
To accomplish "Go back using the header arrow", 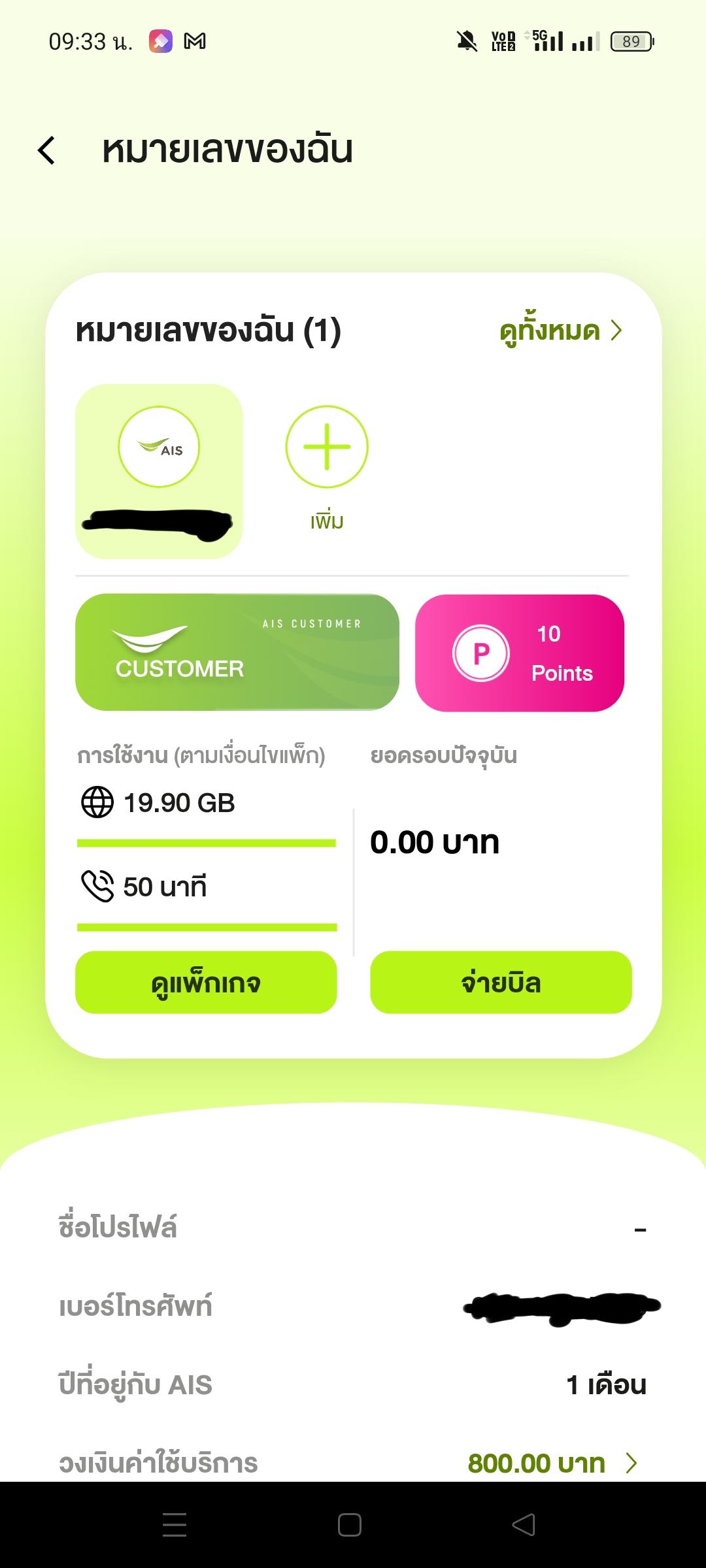I will pos(46,150).
